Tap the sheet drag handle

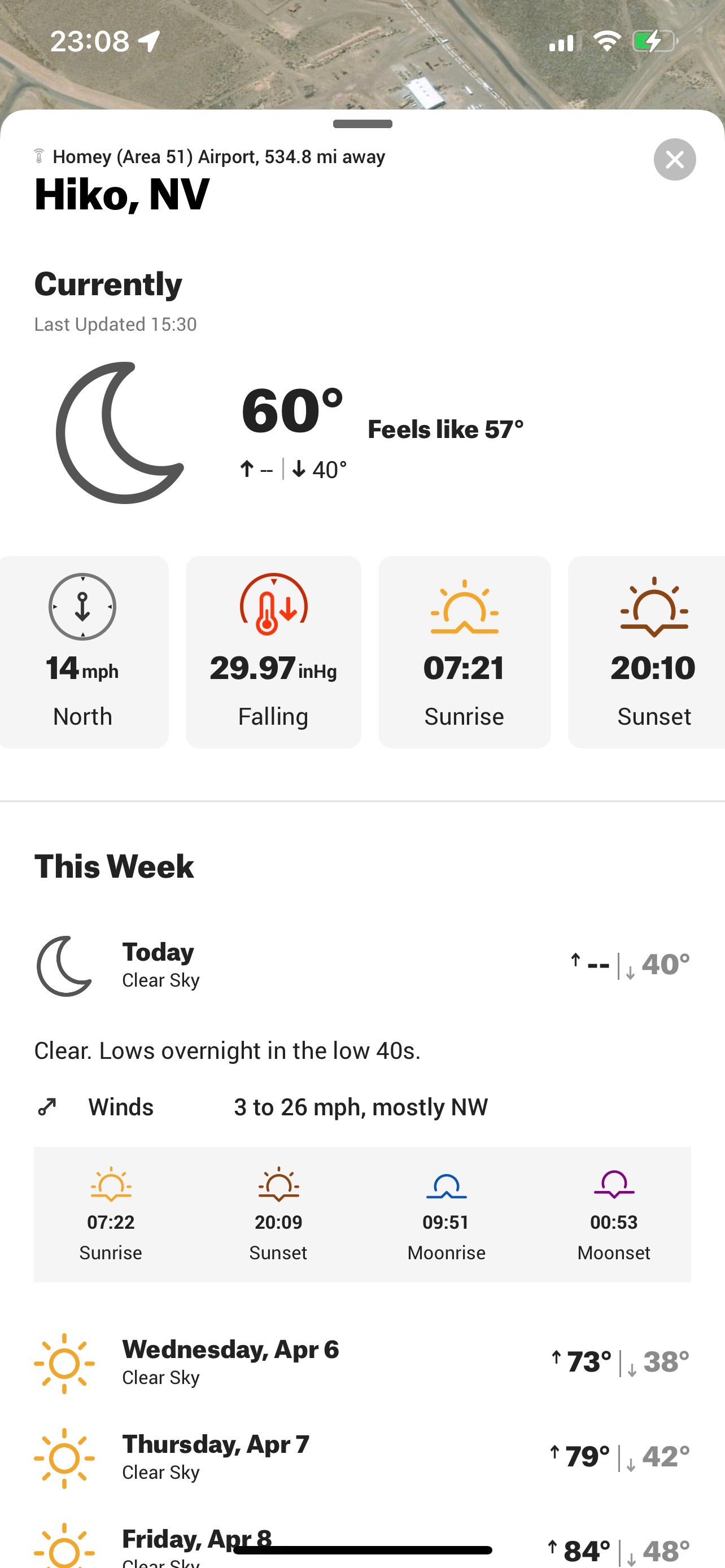coord(363,124)
